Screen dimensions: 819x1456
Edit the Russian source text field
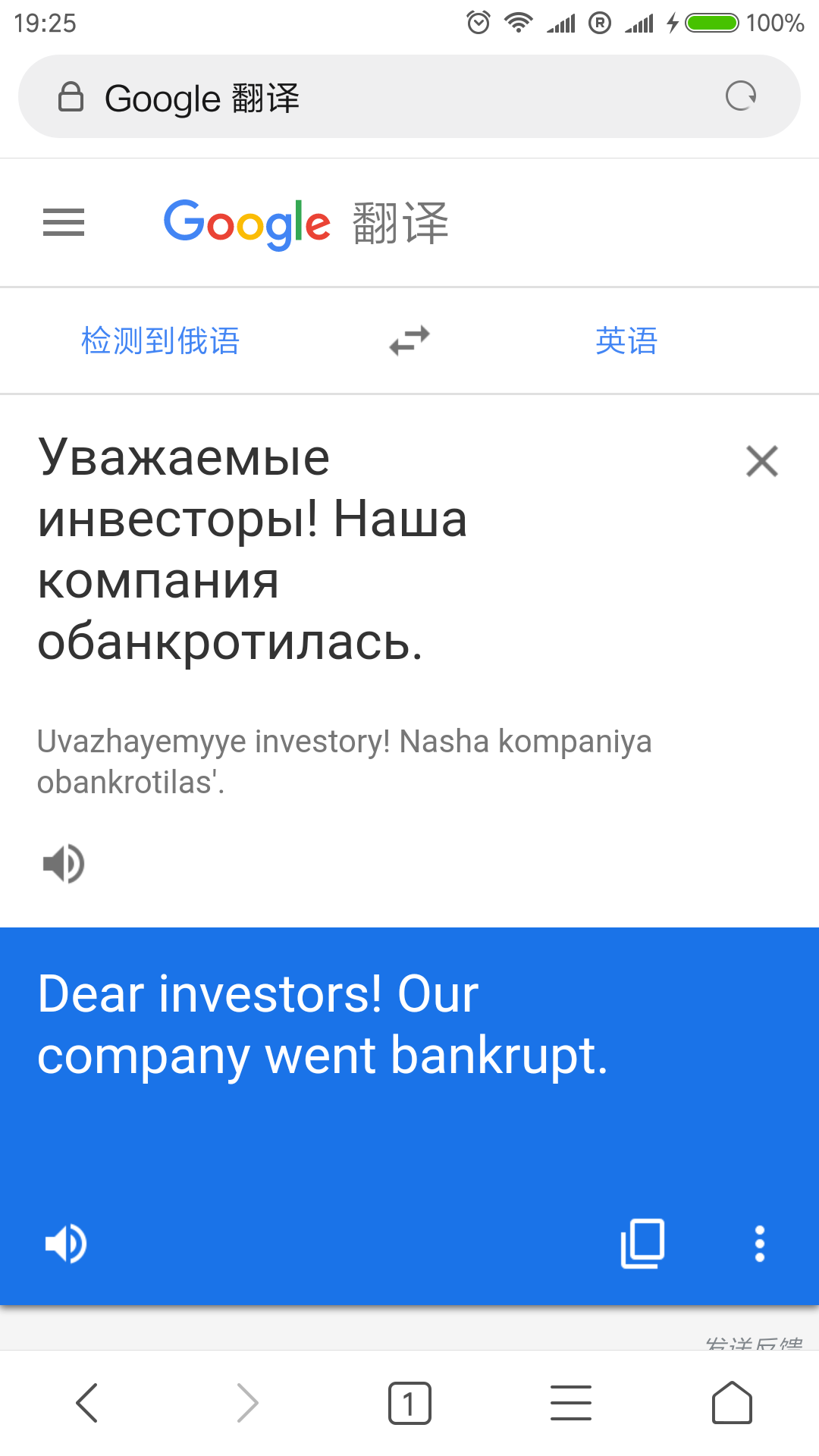click(303, 550)
